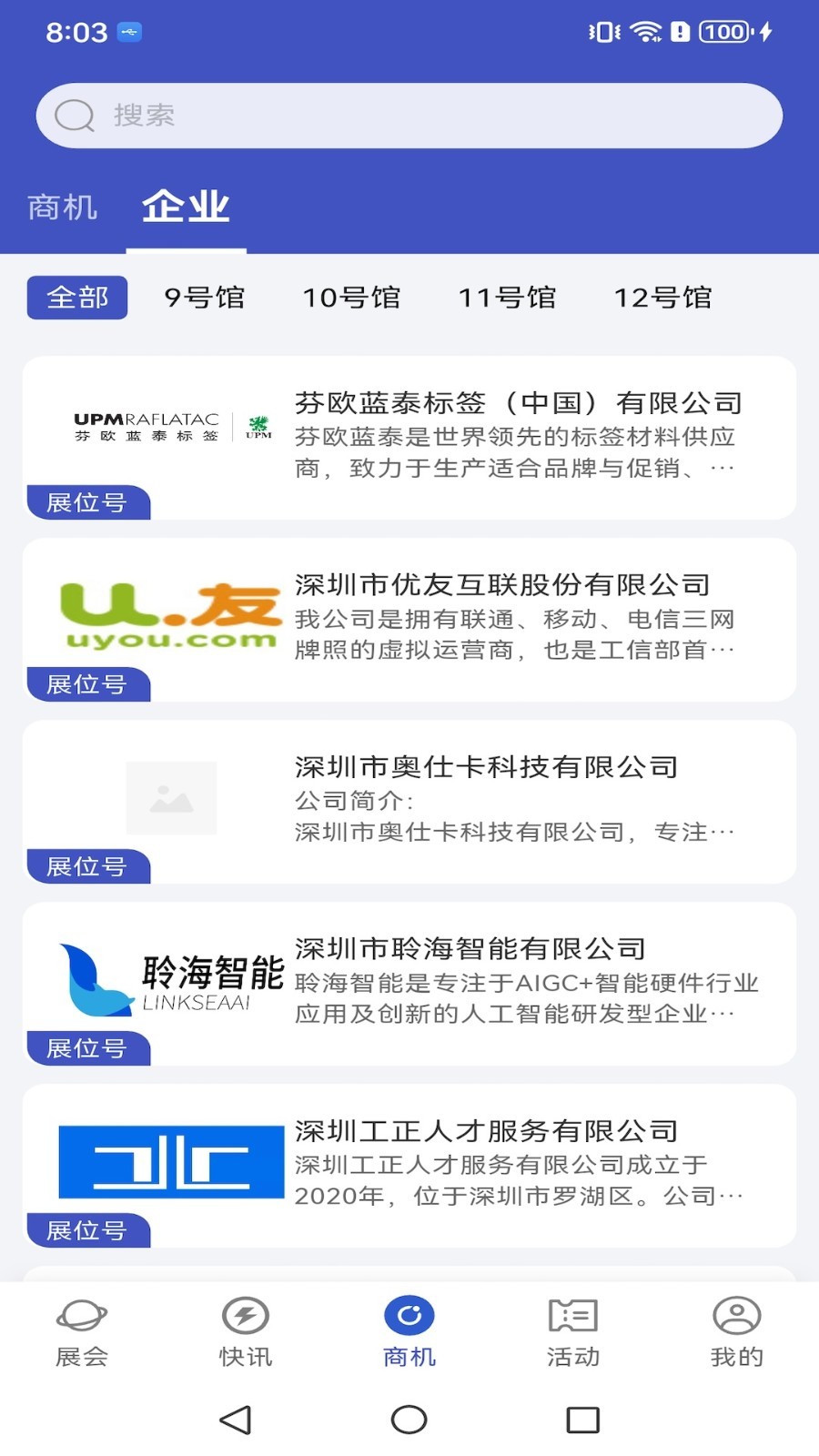Switch to the 商机 tab
This screenshot has height=1456, width=819.
point(61,207)
